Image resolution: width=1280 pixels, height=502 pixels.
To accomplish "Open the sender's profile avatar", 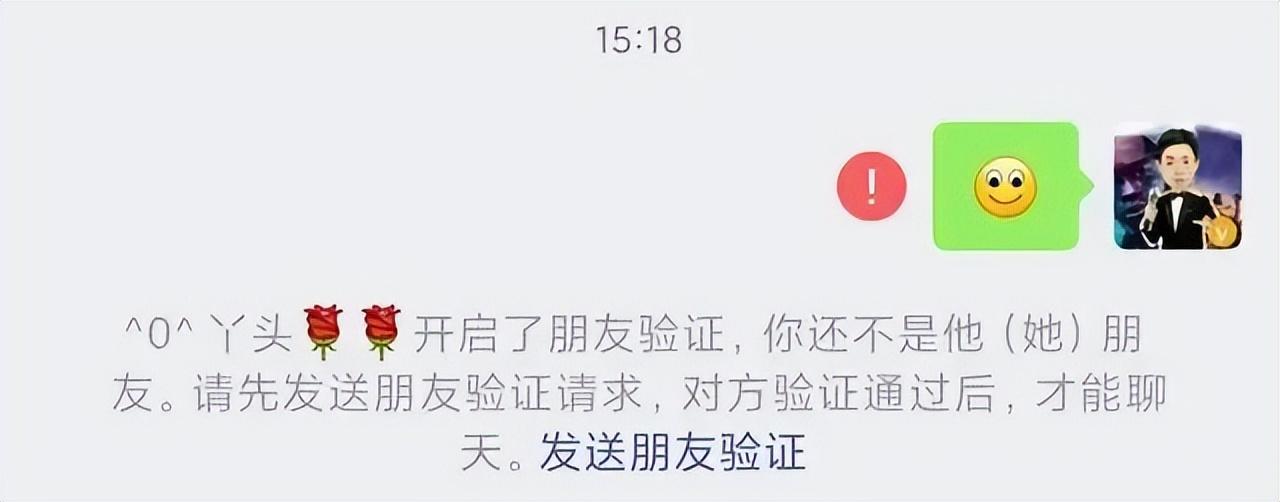I will pos(1177,186).
